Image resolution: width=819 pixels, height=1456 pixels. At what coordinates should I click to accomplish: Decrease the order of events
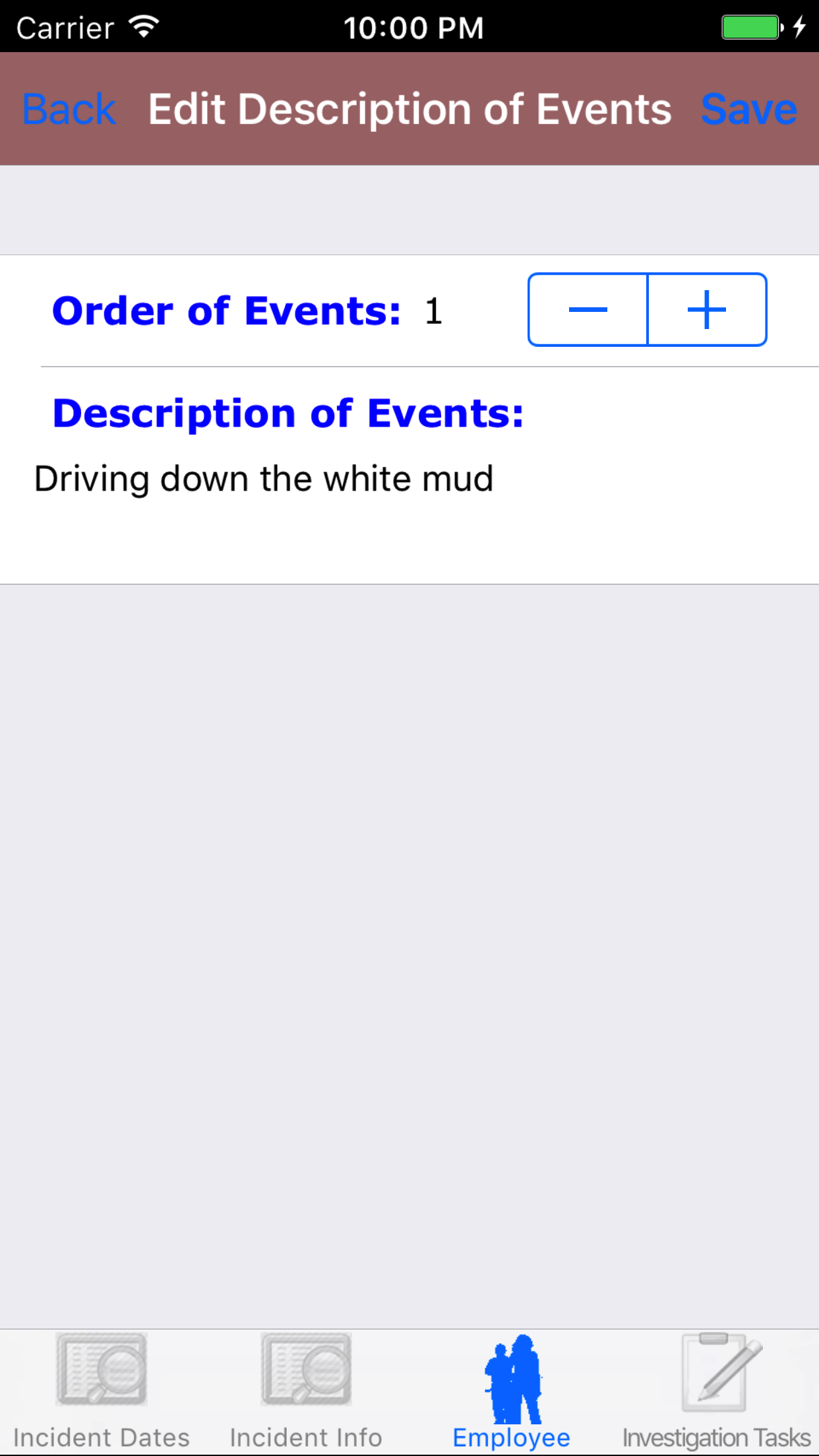pyautogui.click(x=588, y=309)
